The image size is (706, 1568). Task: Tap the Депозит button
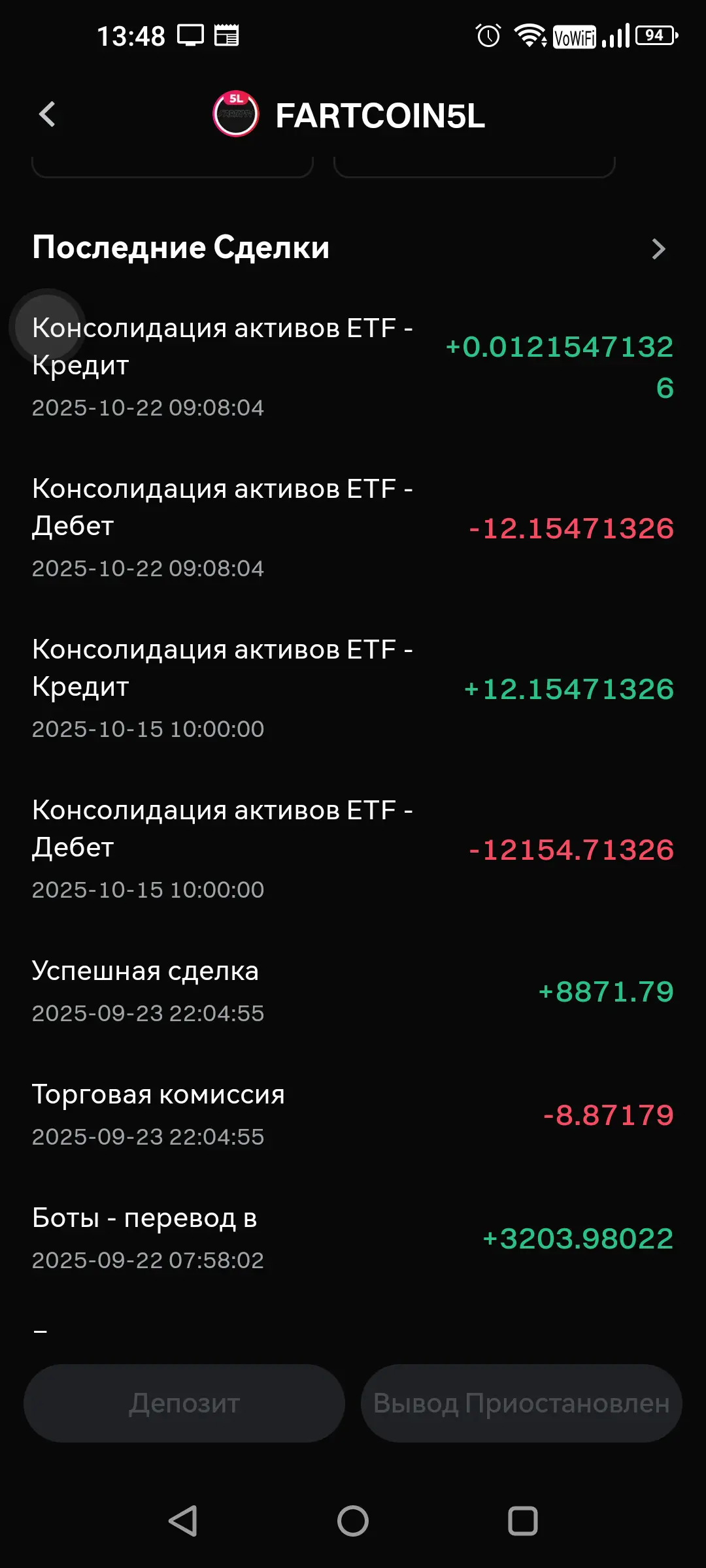click(185, 1403)
